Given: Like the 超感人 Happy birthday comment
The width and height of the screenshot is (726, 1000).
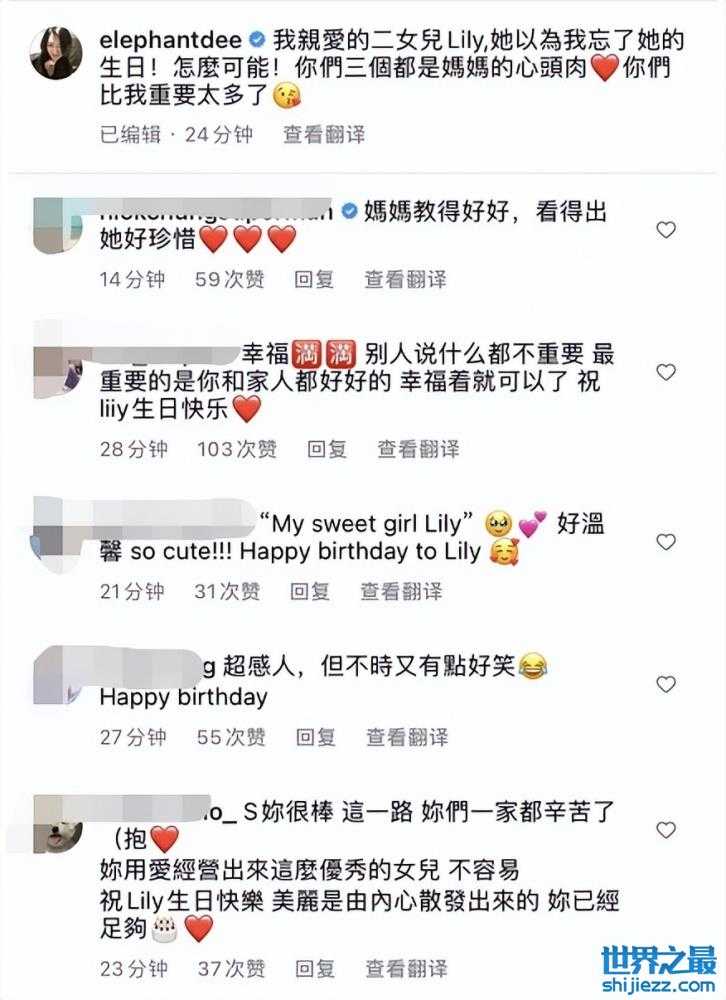Looking at the screenshot, I should (x=665, y=685).
